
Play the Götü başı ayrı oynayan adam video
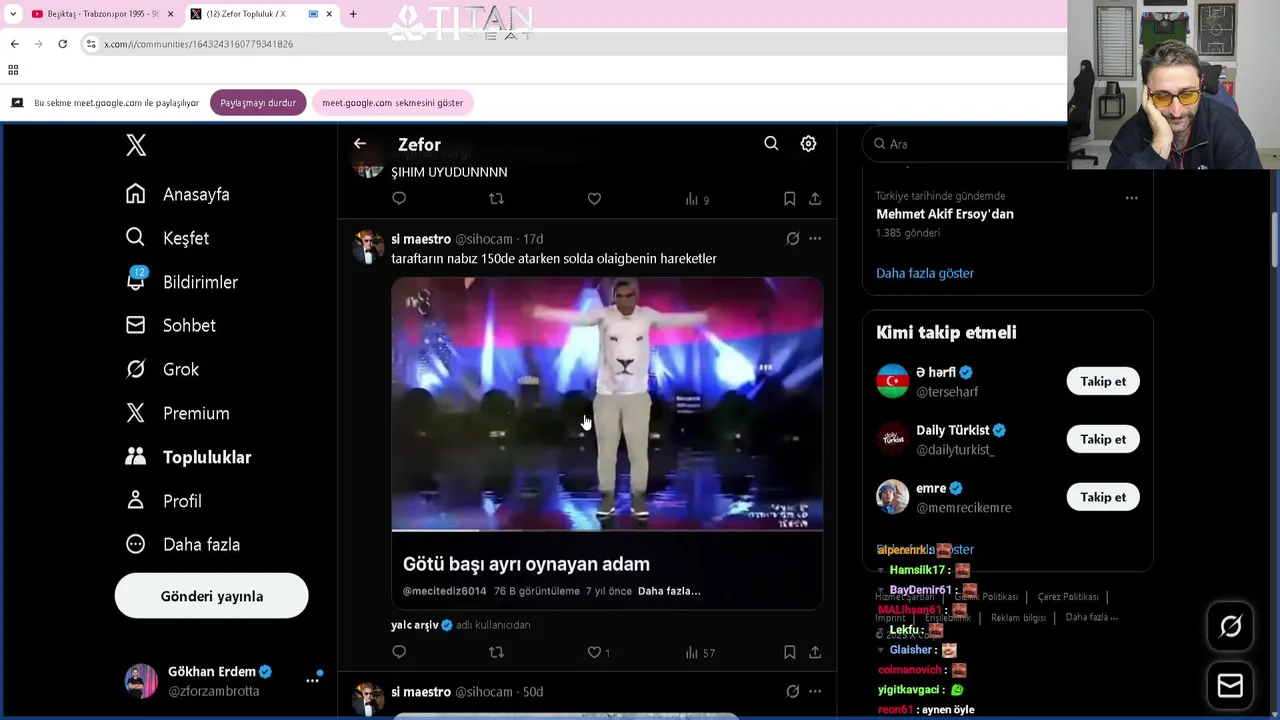[x=607, y=404]
